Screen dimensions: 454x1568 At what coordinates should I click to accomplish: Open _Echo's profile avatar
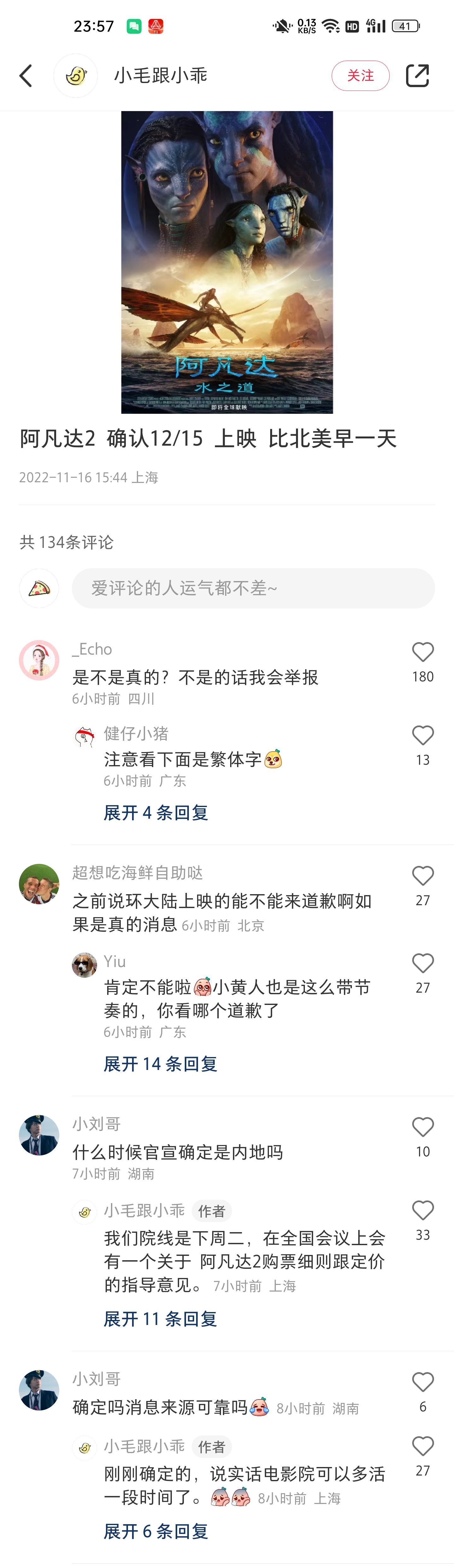click(x=39, y=660)
